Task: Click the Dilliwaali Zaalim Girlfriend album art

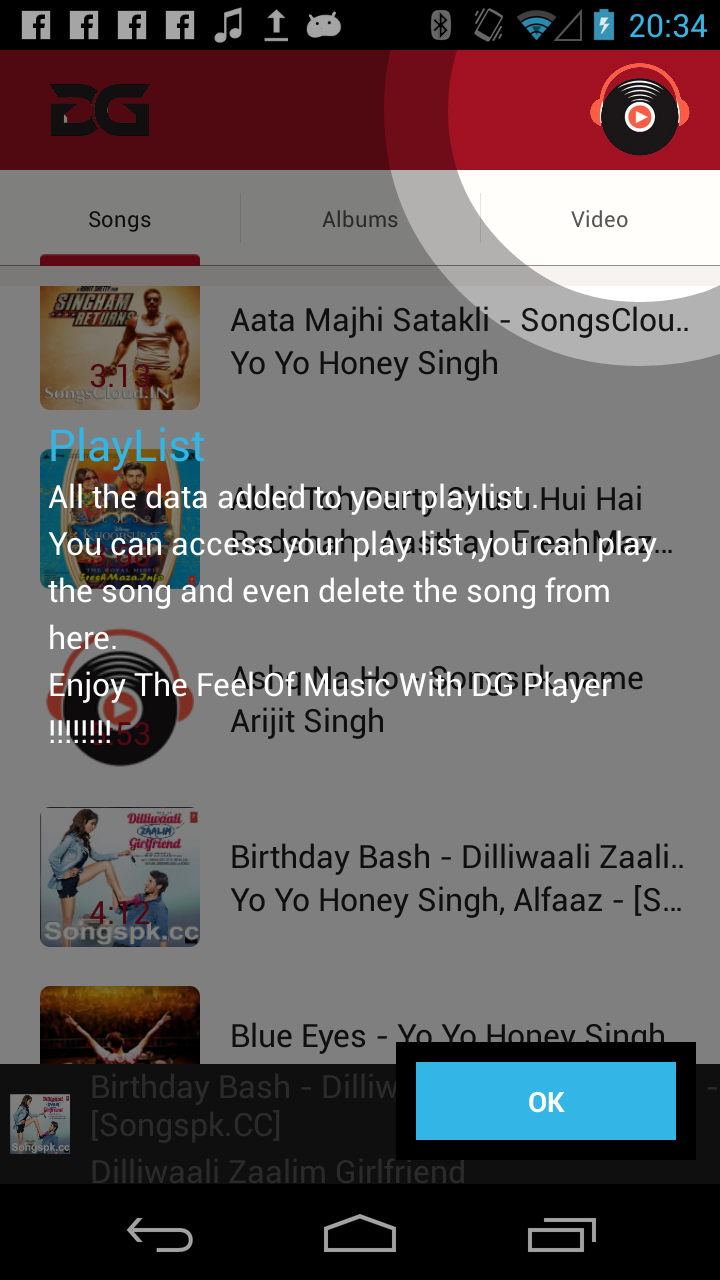Action: (119, 877)
